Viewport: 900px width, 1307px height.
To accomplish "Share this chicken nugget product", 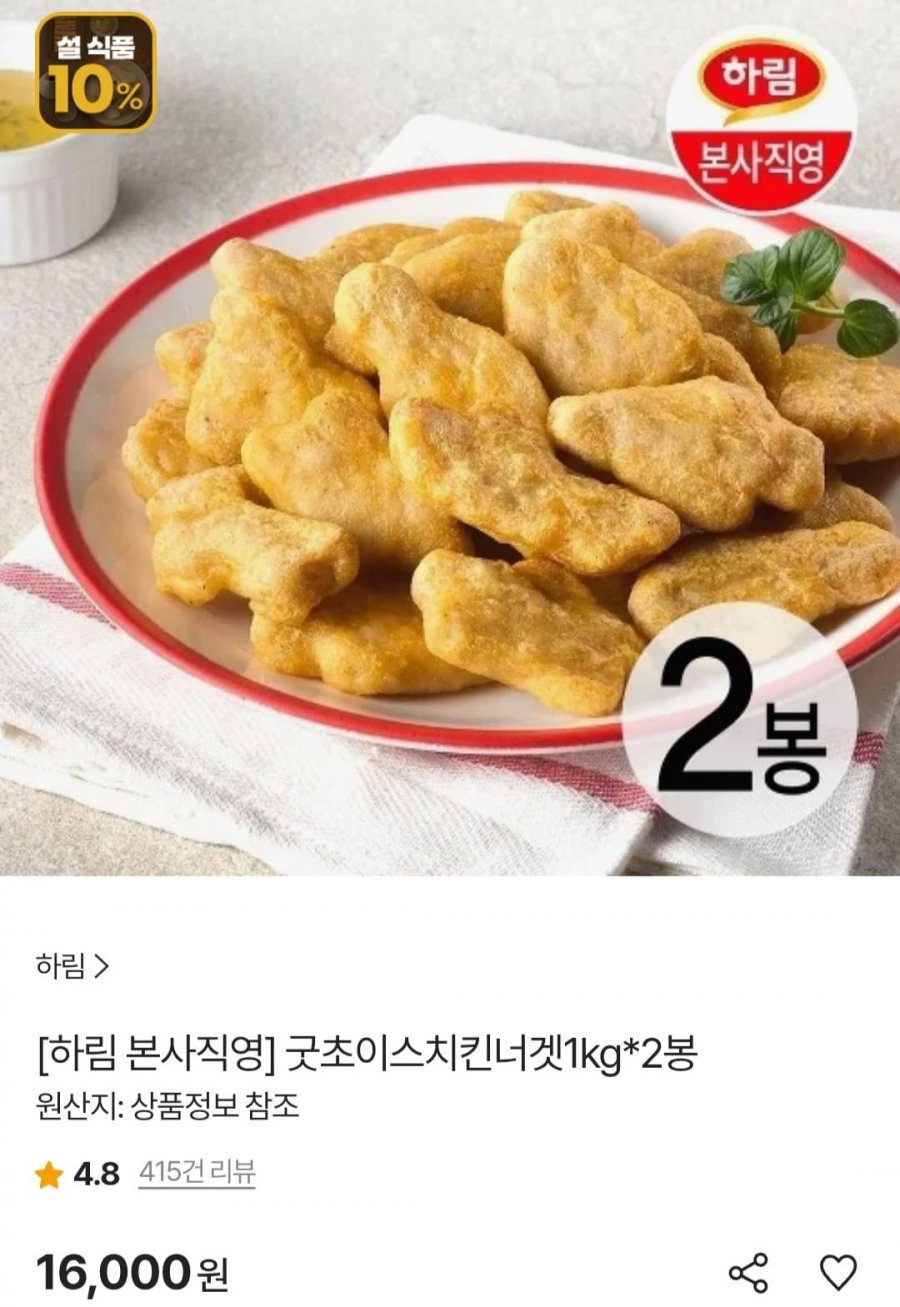I will click(x=749, y=1272).
